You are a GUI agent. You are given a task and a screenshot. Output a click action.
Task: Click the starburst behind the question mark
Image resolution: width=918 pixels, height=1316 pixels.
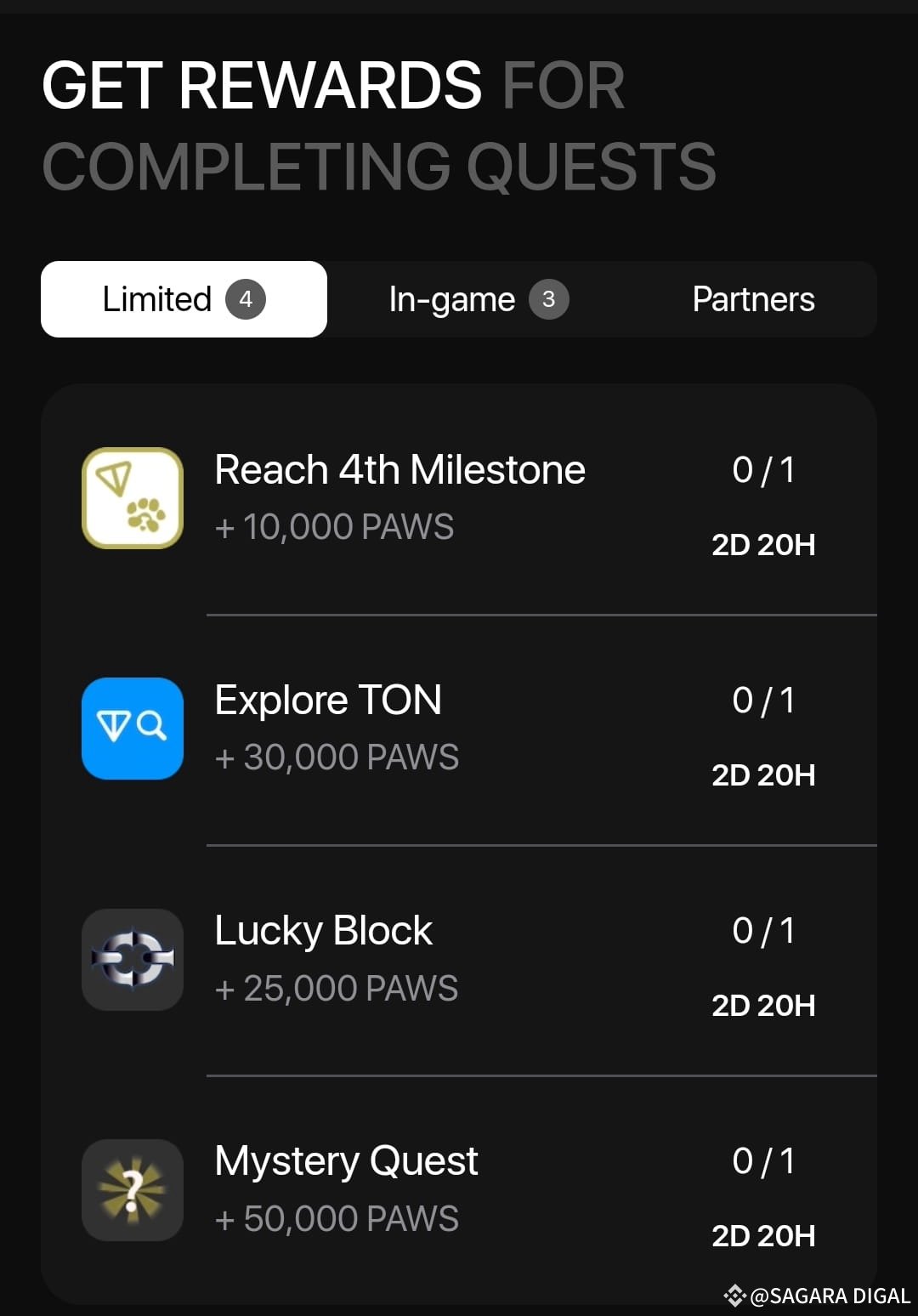coord(132,1190)
